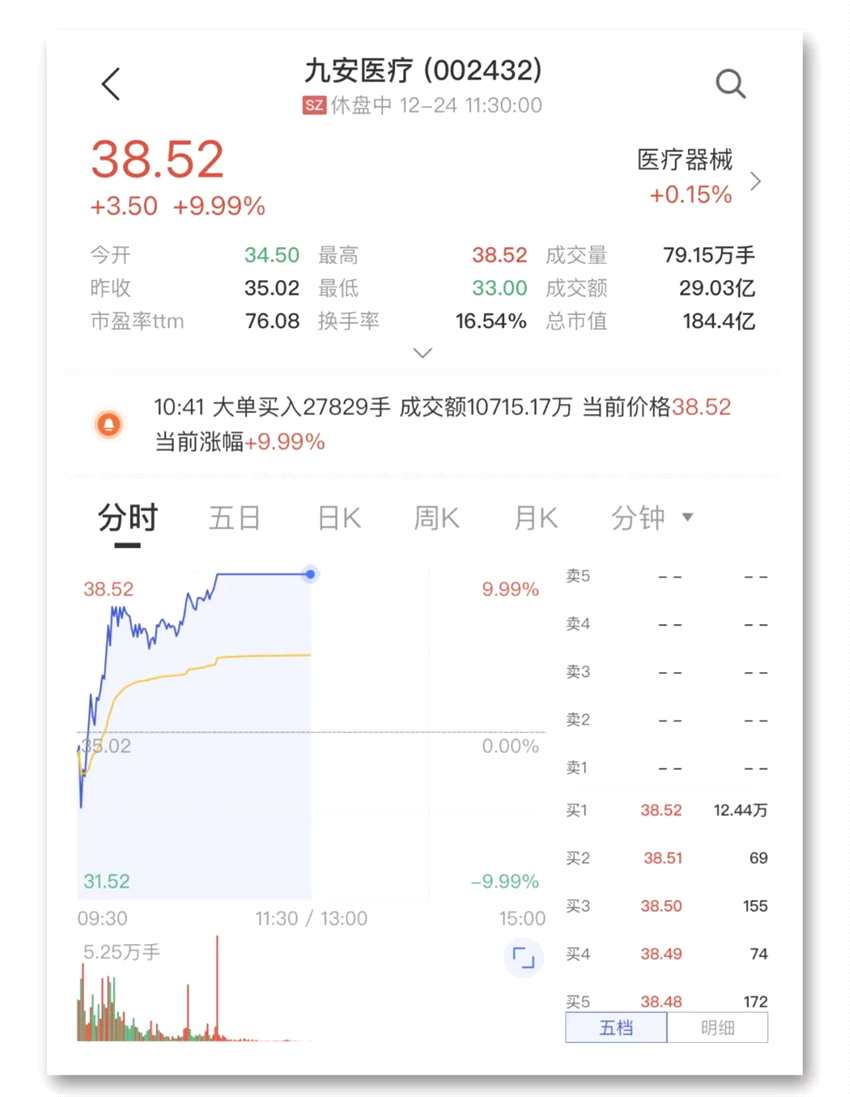The image size is (850, 1097).
Task: Expand more quote details with the down chevron
Action: 423,353
